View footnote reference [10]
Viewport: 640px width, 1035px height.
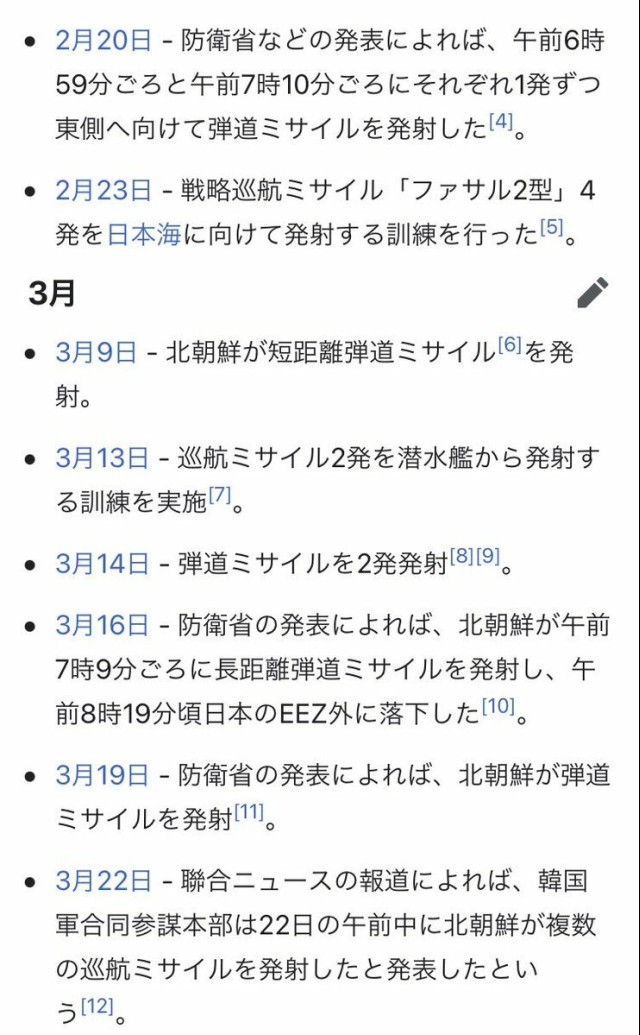(x=497, y=707)
